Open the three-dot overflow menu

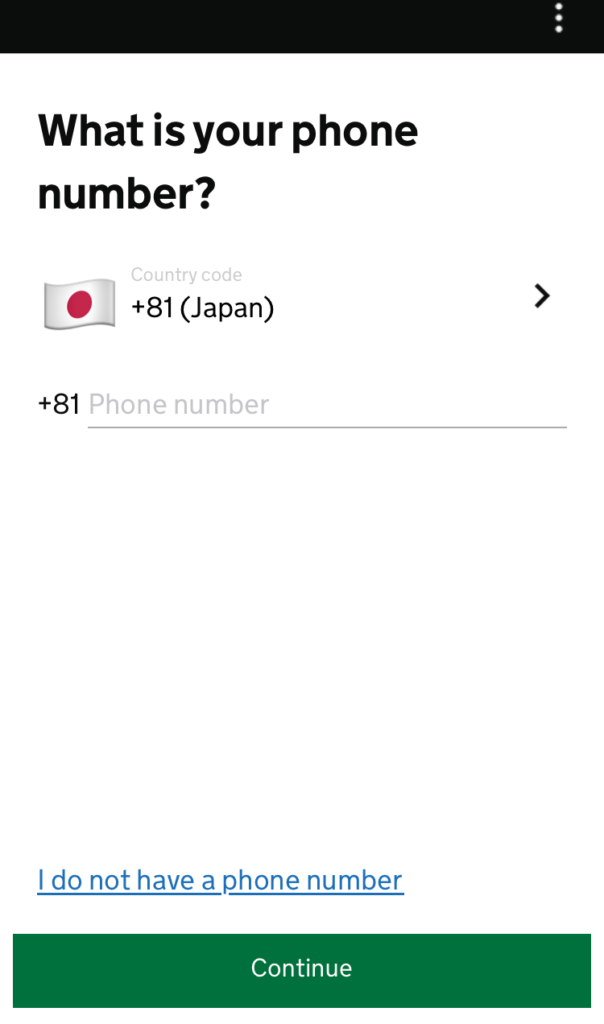(x=558, y=18)
